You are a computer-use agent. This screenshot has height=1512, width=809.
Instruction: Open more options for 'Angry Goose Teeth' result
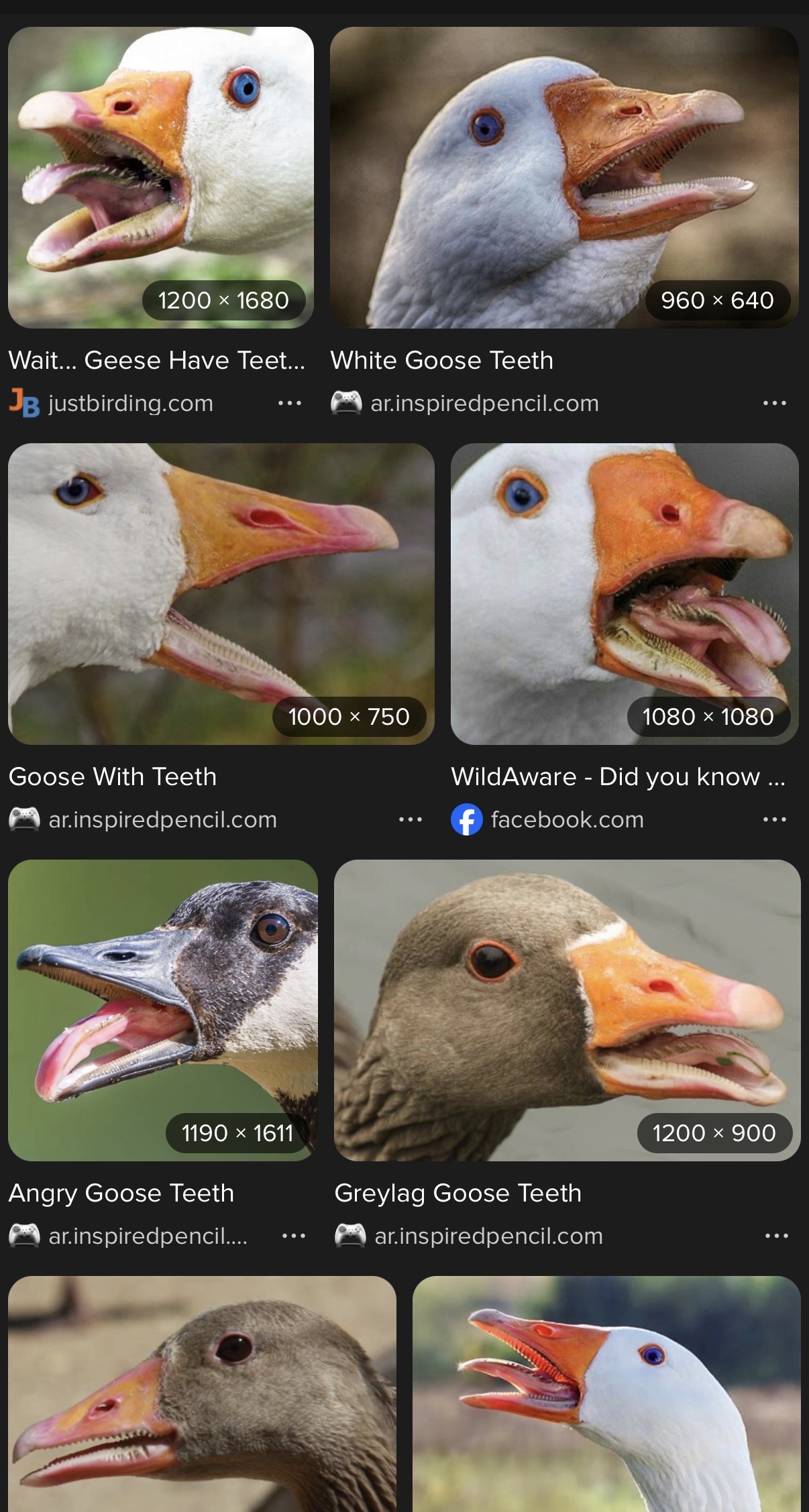pos(293,1236)
